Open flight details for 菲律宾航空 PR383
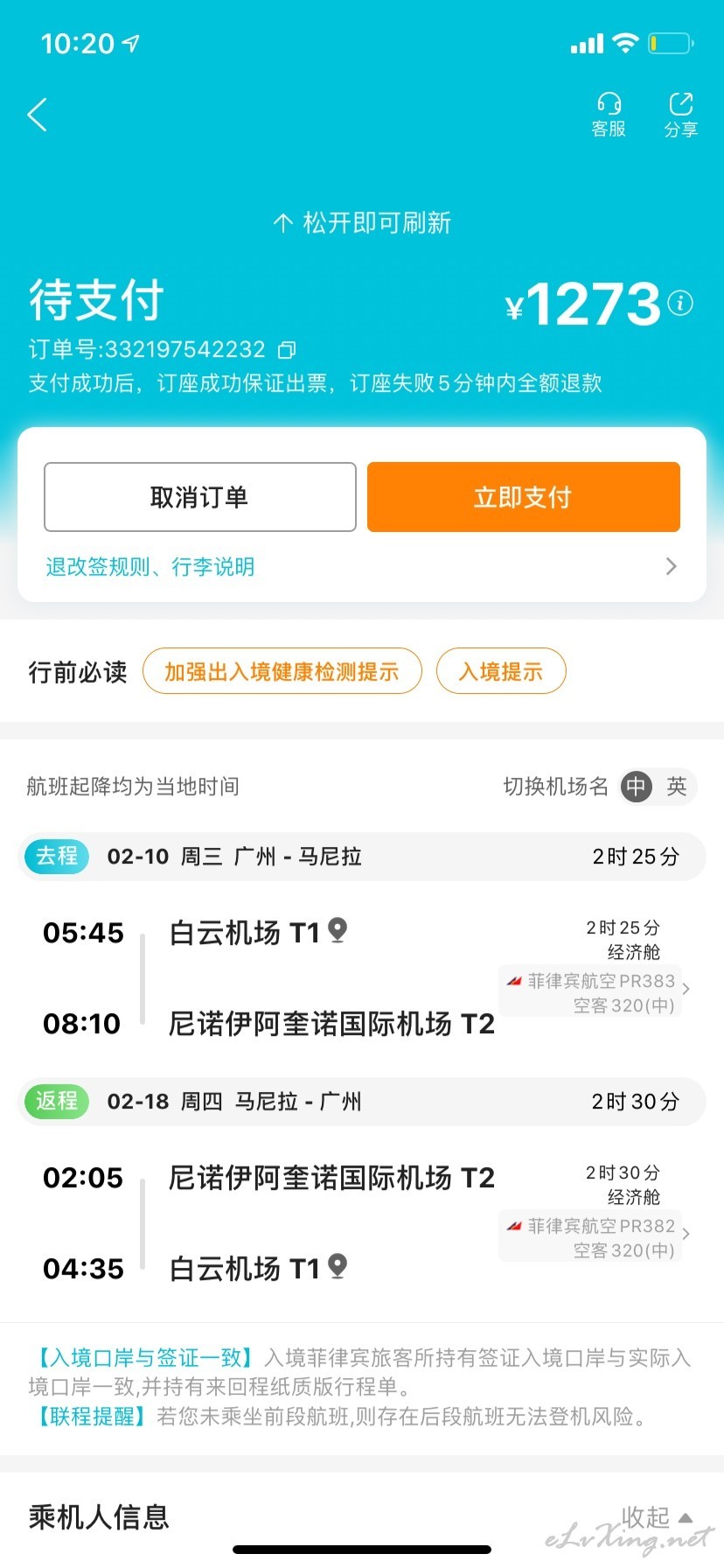724x1568 pixels. pyautogui.click(x=596, y=992)
